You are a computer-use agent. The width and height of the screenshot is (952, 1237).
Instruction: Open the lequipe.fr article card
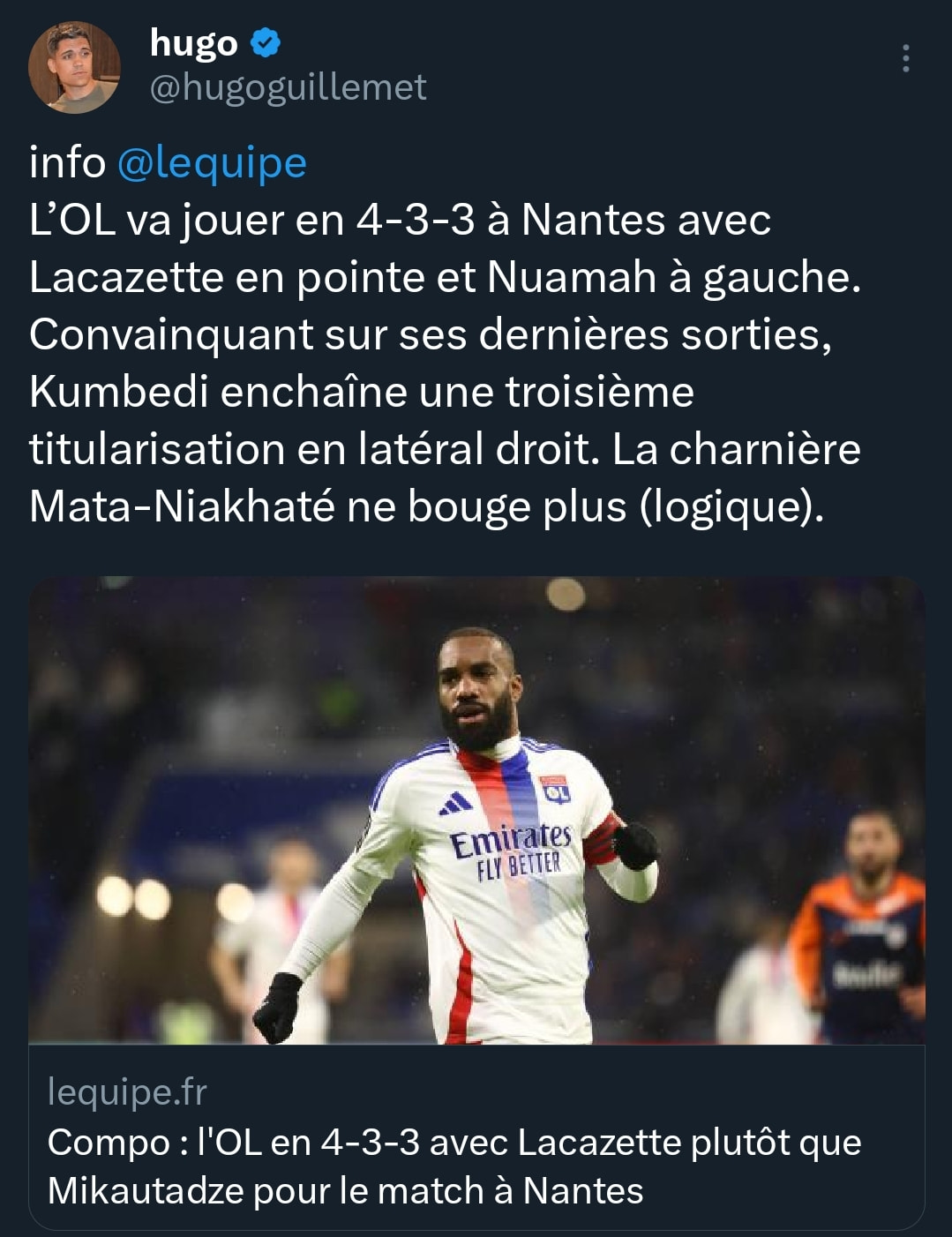point(476,1138)
